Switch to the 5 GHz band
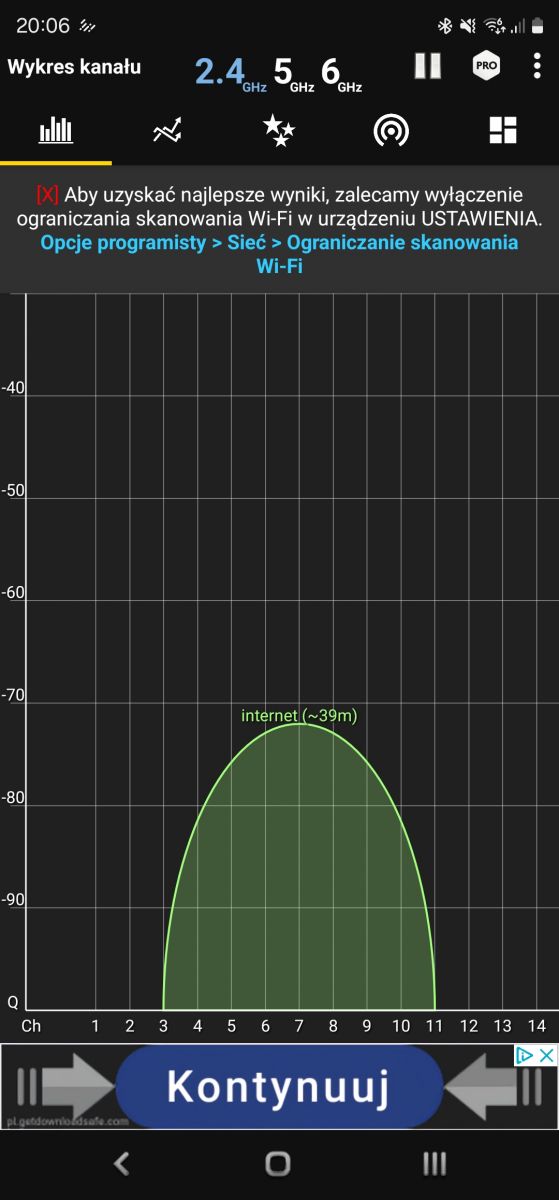Screen dimensions: 559x1200 (293, 73)
